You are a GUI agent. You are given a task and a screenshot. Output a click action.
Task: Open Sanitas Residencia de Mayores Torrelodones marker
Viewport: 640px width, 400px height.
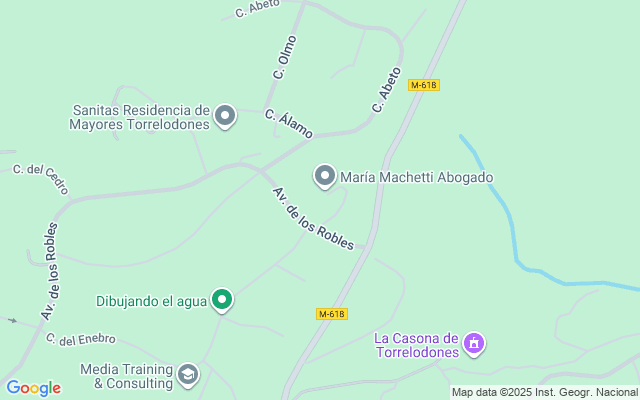tap(225, 116)
